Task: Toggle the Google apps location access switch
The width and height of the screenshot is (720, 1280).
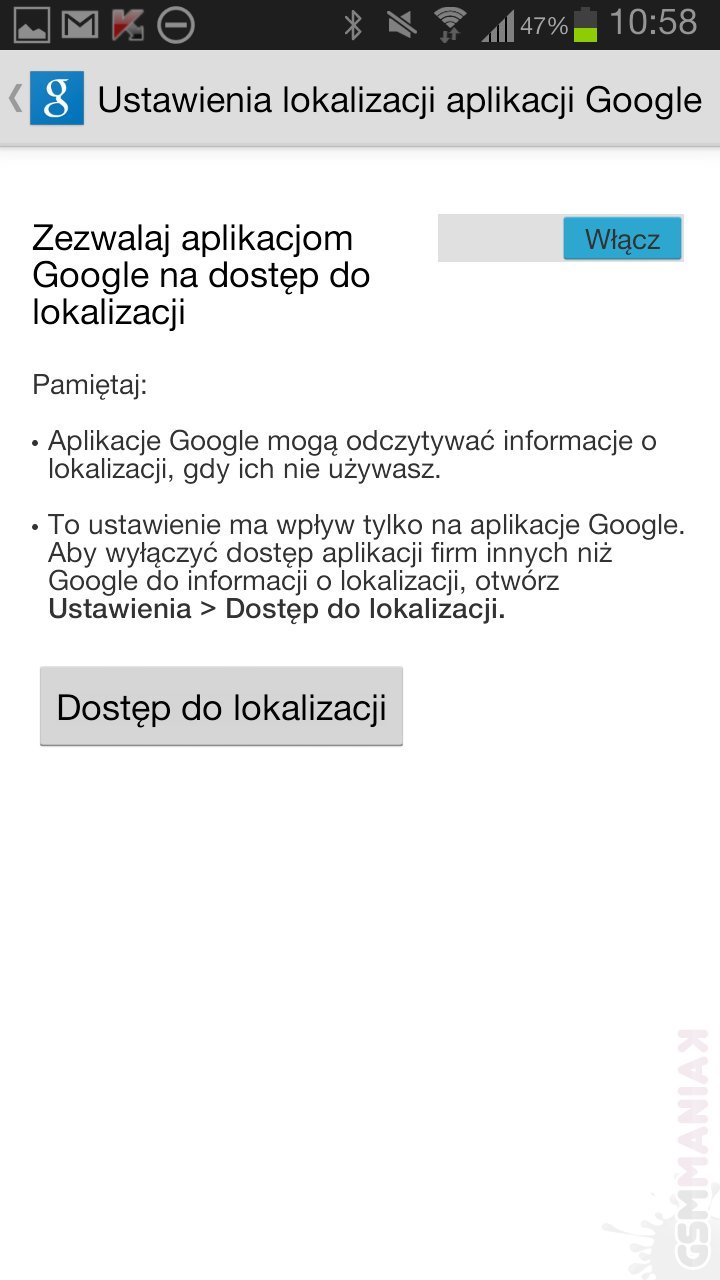Action: [x=561, y=239]
